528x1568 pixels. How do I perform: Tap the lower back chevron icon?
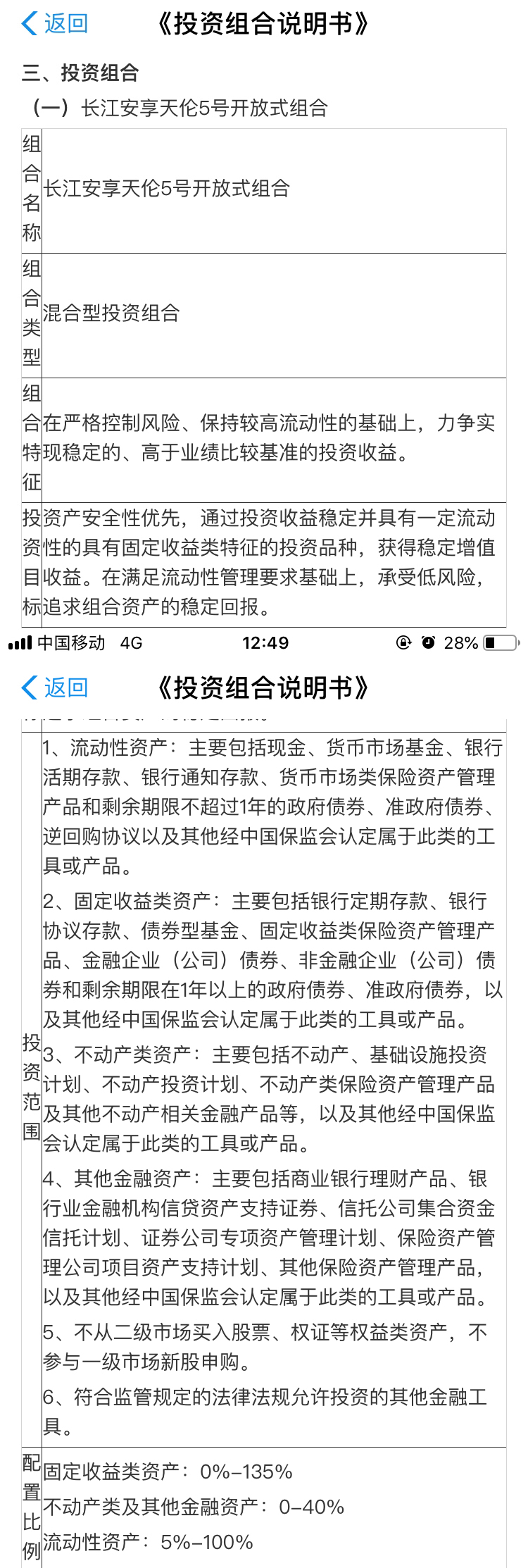pyautogui.click(x=29, y=687)
